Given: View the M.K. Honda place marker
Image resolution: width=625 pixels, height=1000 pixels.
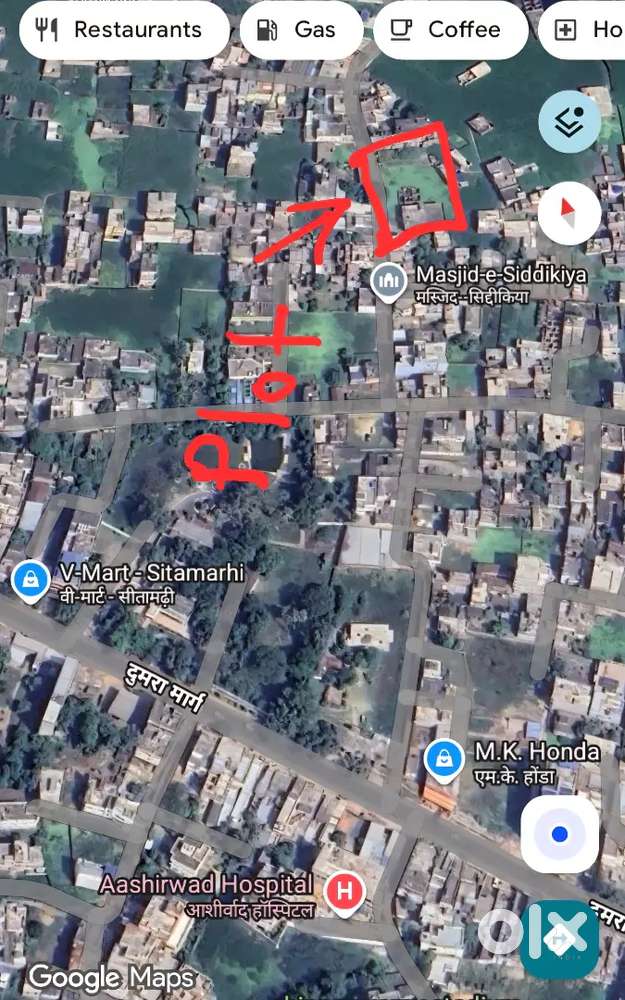Looking at the screenshot, I should point(440,758).
